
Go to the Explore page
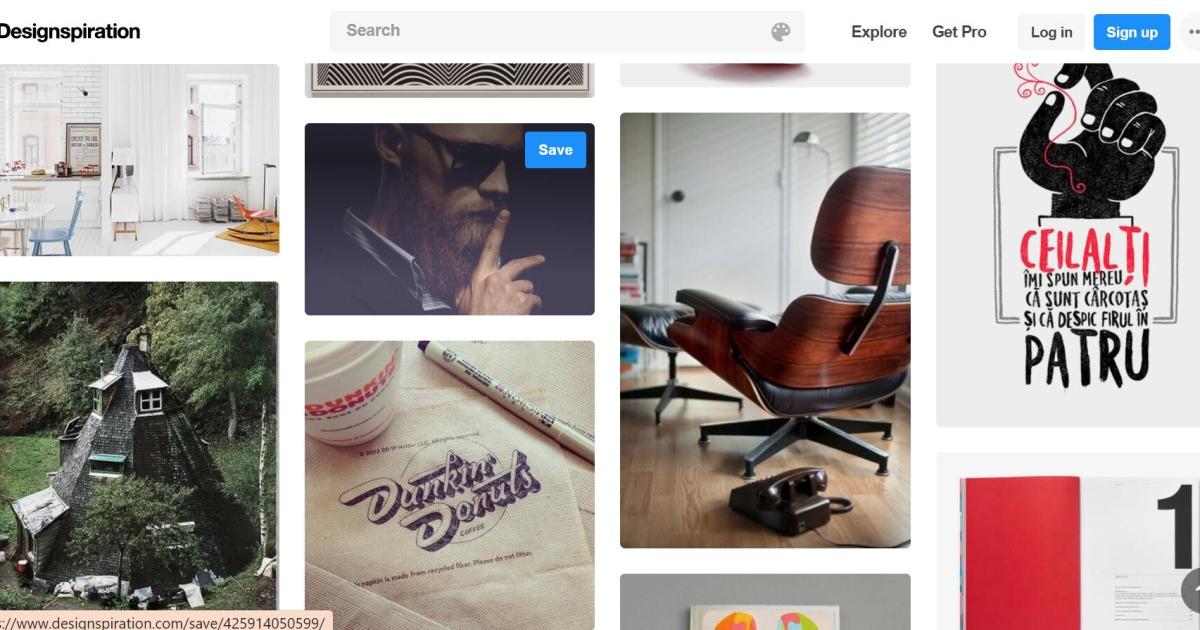click(879, 32)
